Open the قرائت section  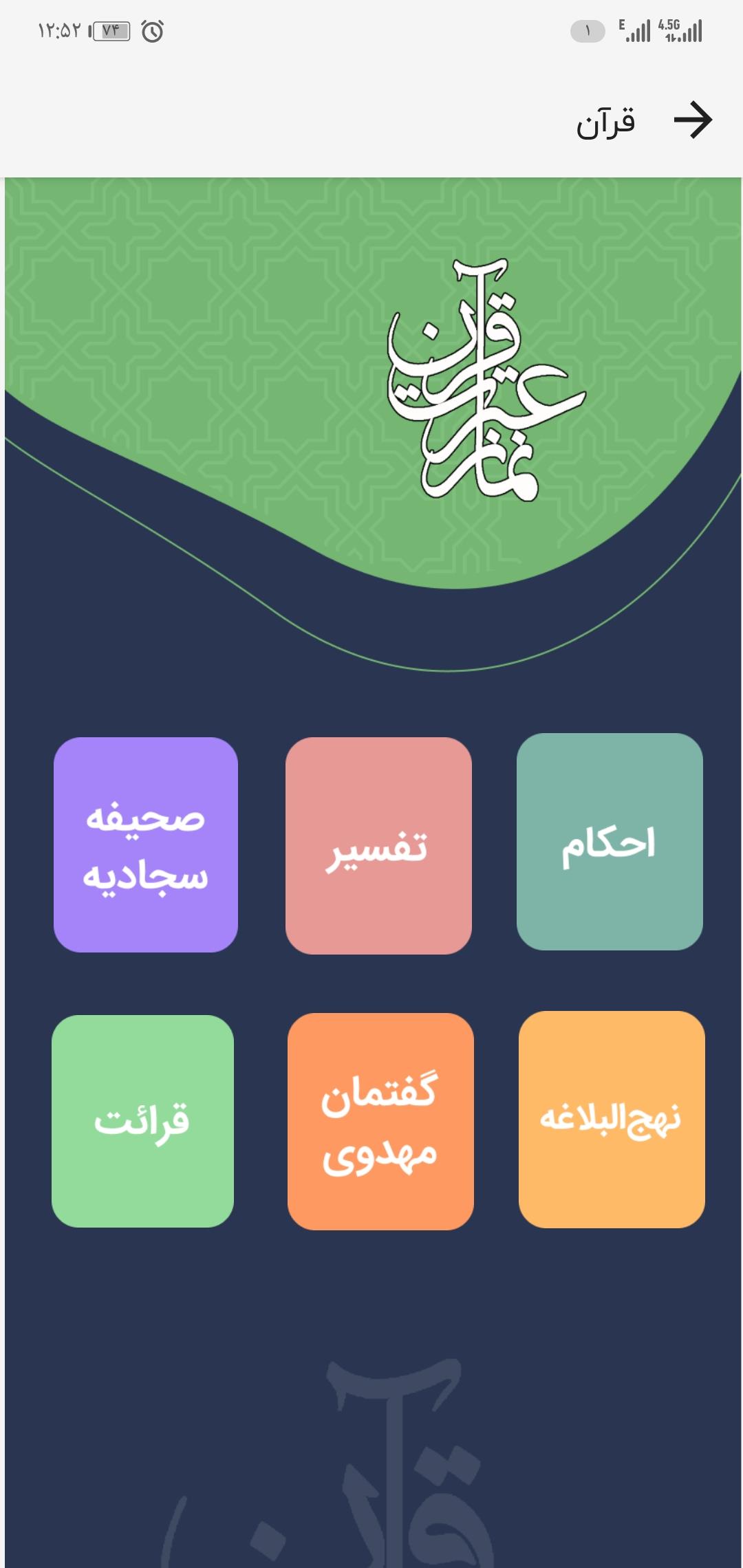click(x=143, y=1121)
